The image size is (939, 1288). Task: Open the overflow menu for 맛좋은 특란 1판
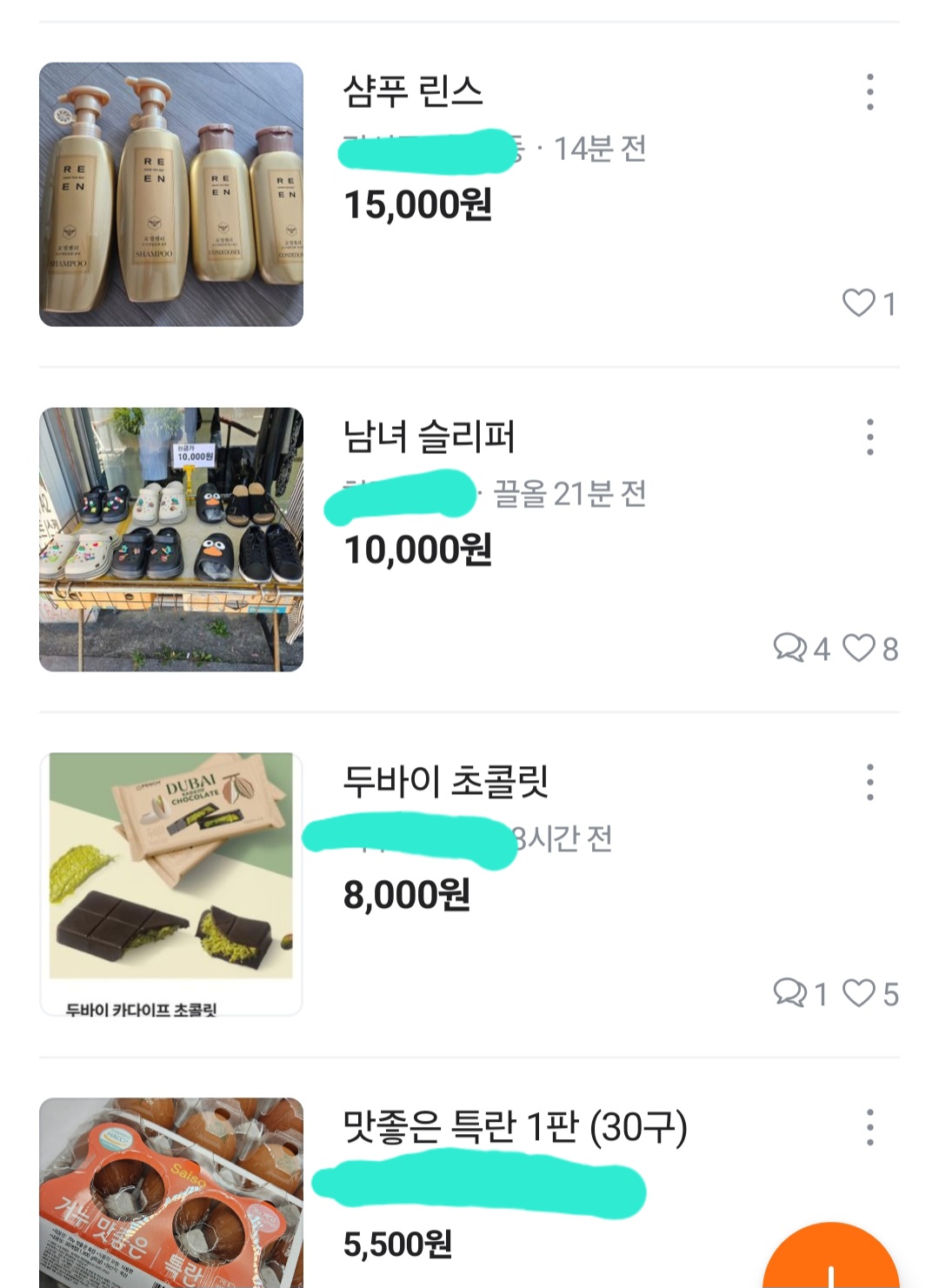[869, 1127]
